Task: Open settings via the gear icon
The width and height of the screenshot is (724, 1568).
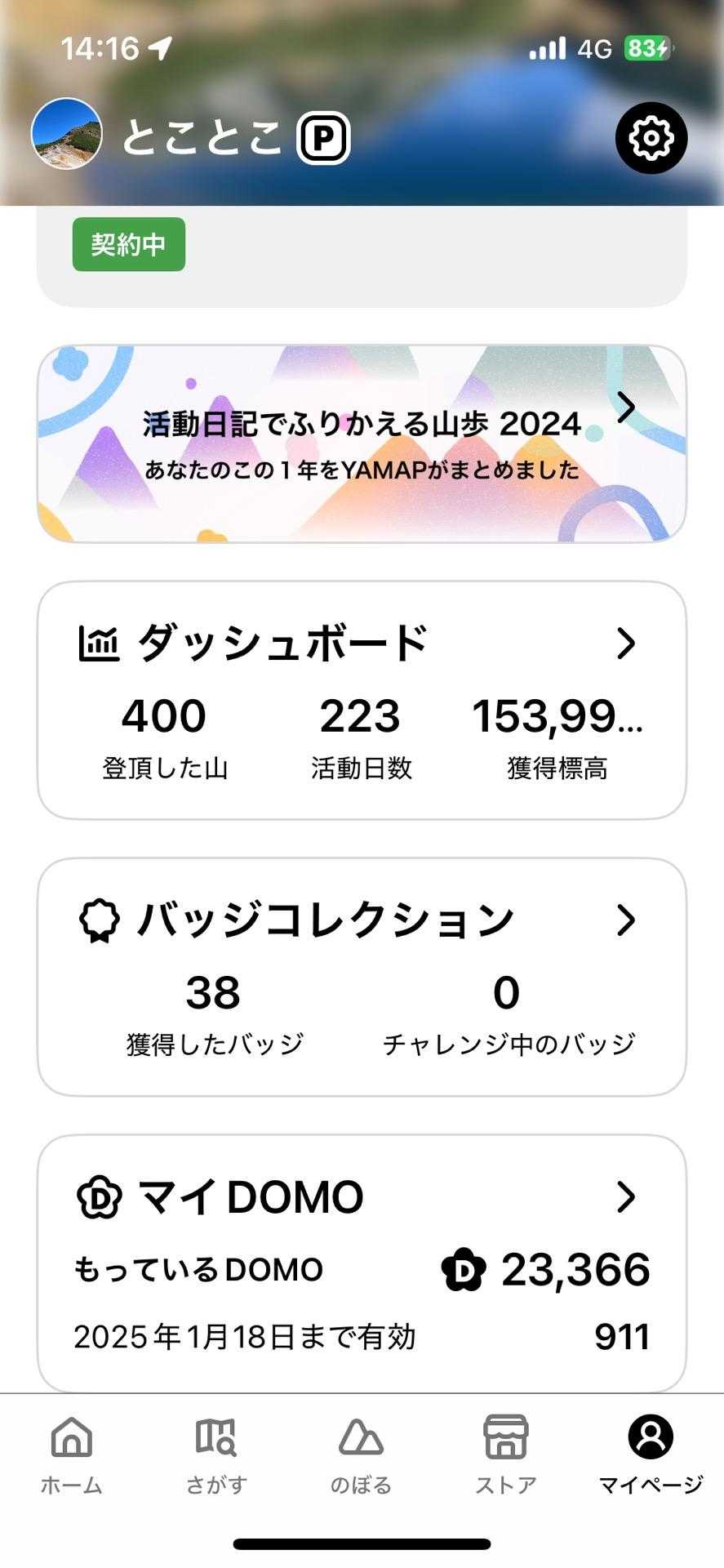Action: 651,138
